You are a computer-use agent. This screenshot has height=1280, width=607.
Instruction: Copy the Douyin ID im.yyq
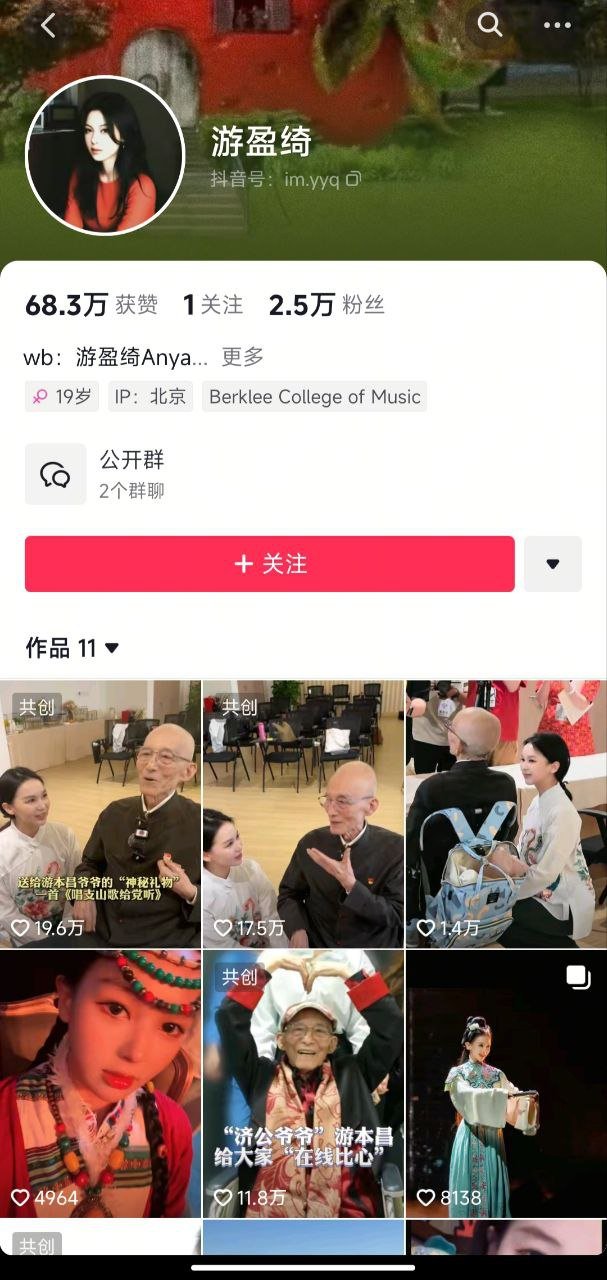click(353, 179)
